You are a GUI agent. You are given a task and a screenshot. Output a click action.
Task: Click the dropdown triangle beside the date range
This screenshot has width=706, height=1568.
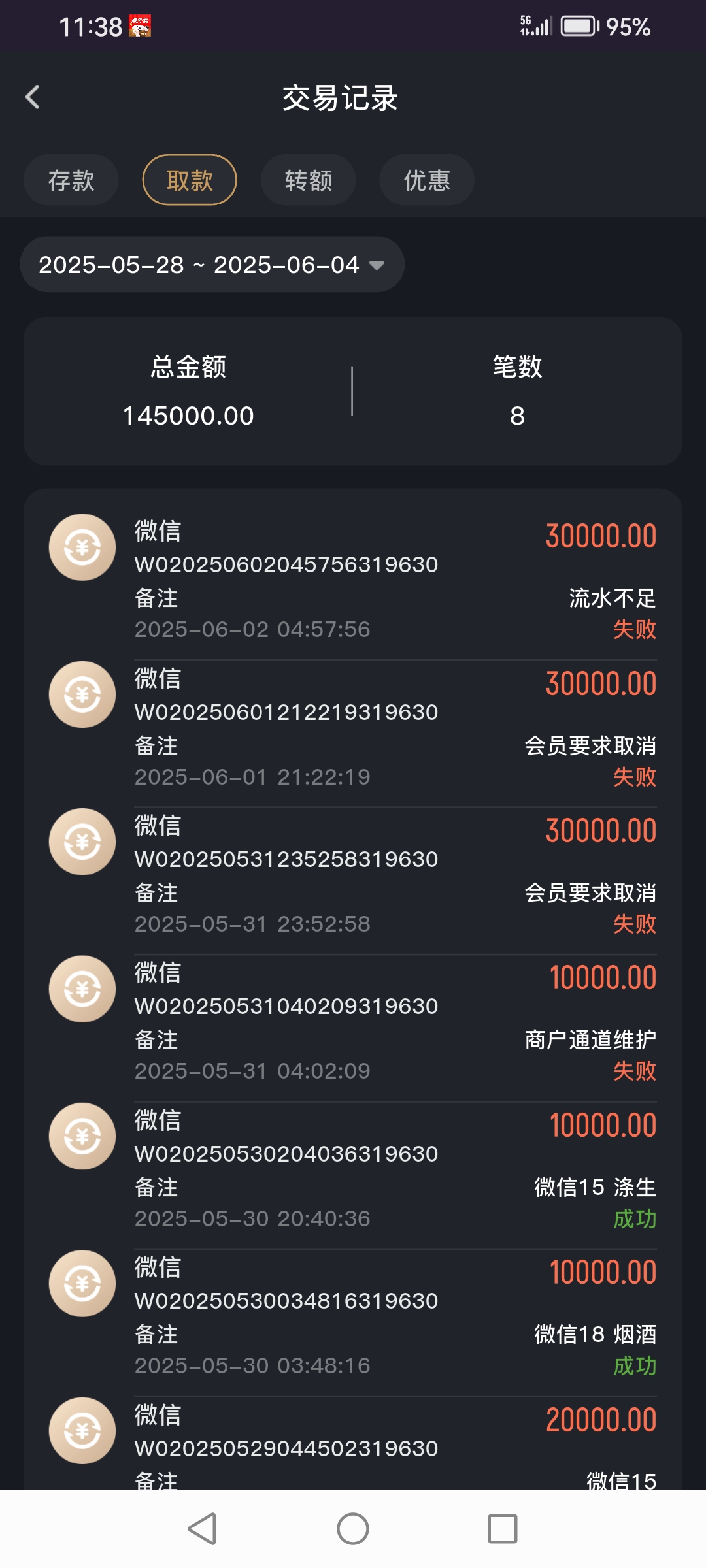(376, 265)
